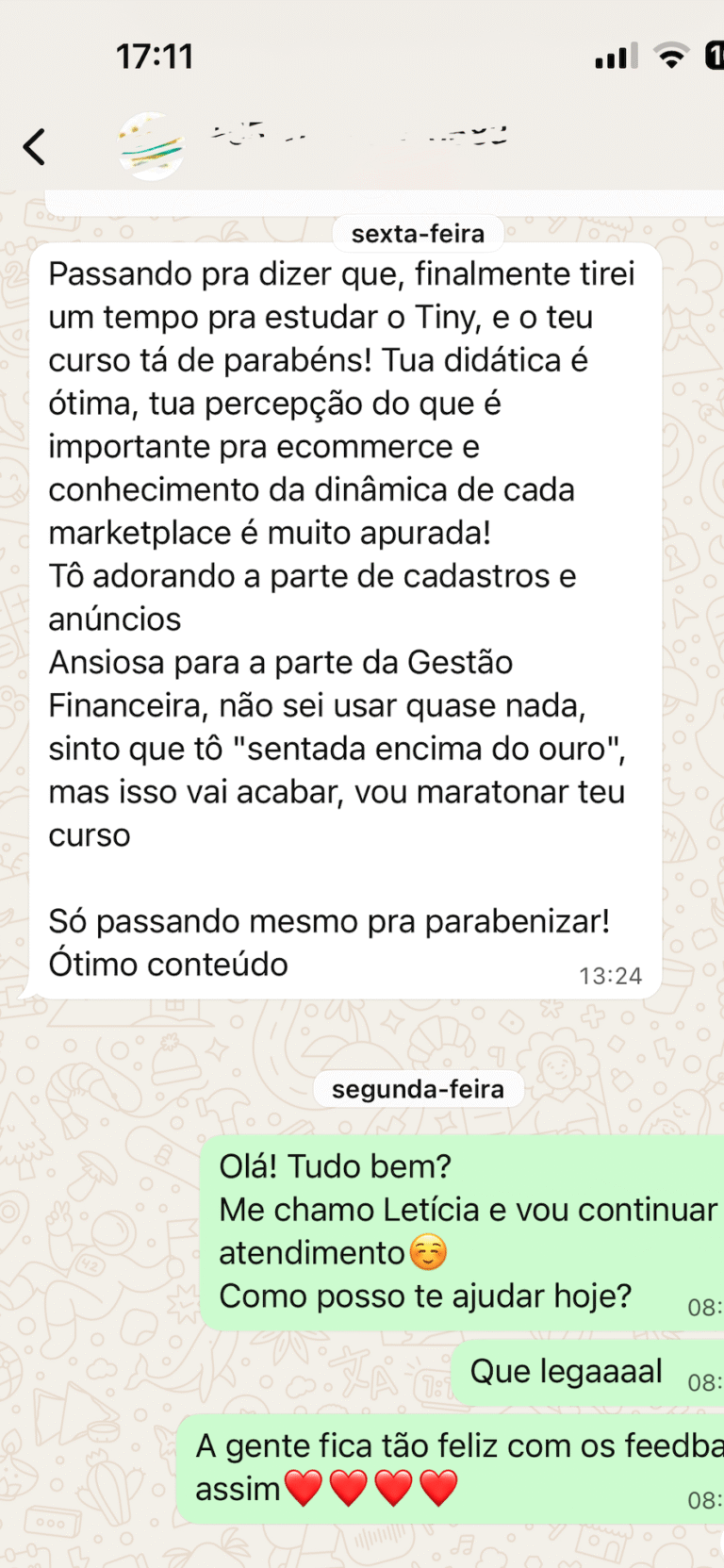Go back to the chat list
Viewport: 724px width, 1568px height.
pyautogui.click(x=35, y=146)
